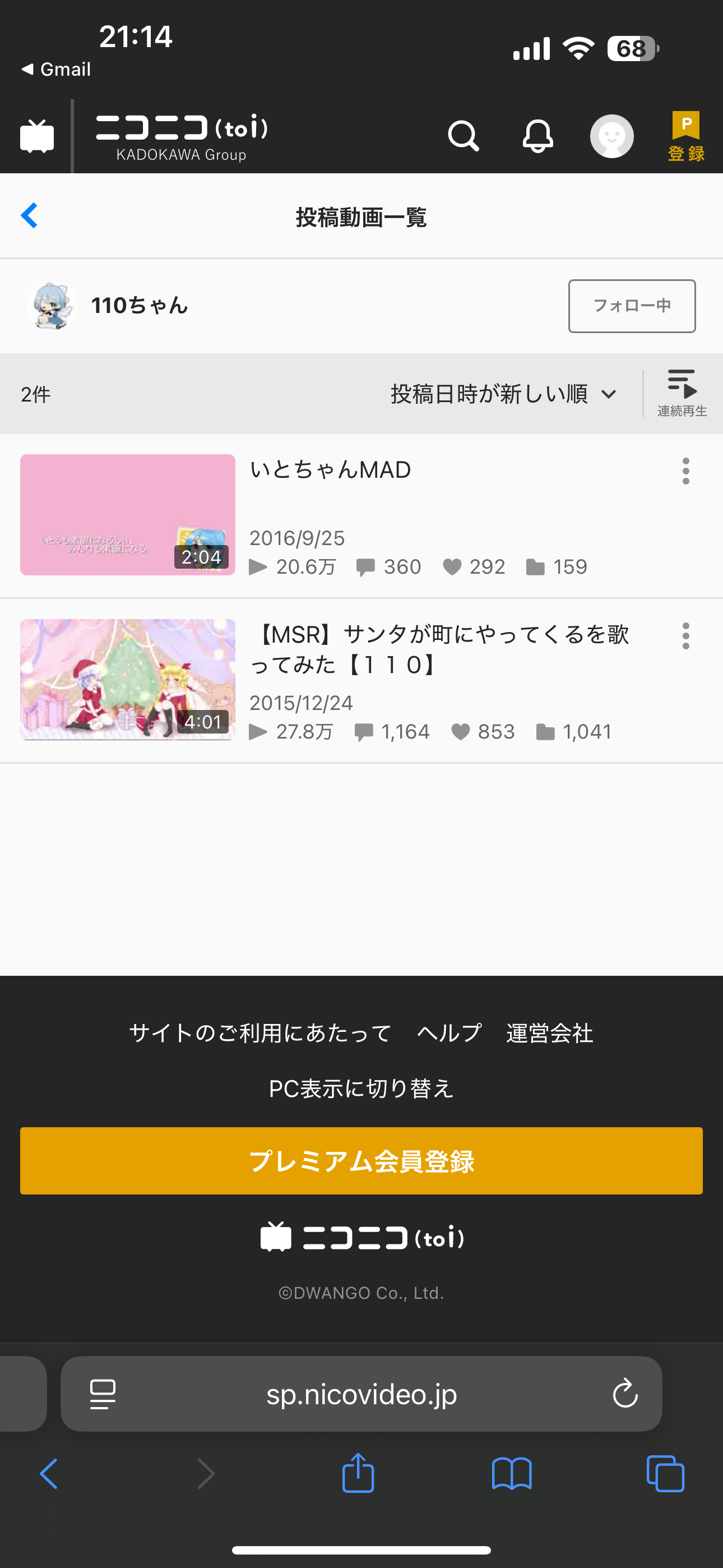723x1568 pixels.
Task: Open the ヘルプ link
Action: (x=449, y=1033)
